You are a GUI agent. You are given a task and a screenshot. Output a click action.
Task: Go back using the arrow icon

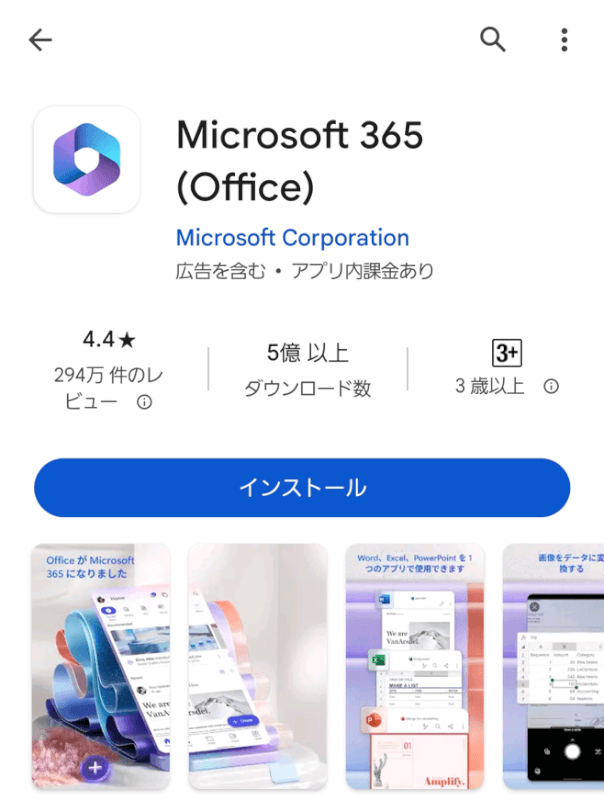pos(40,40)
